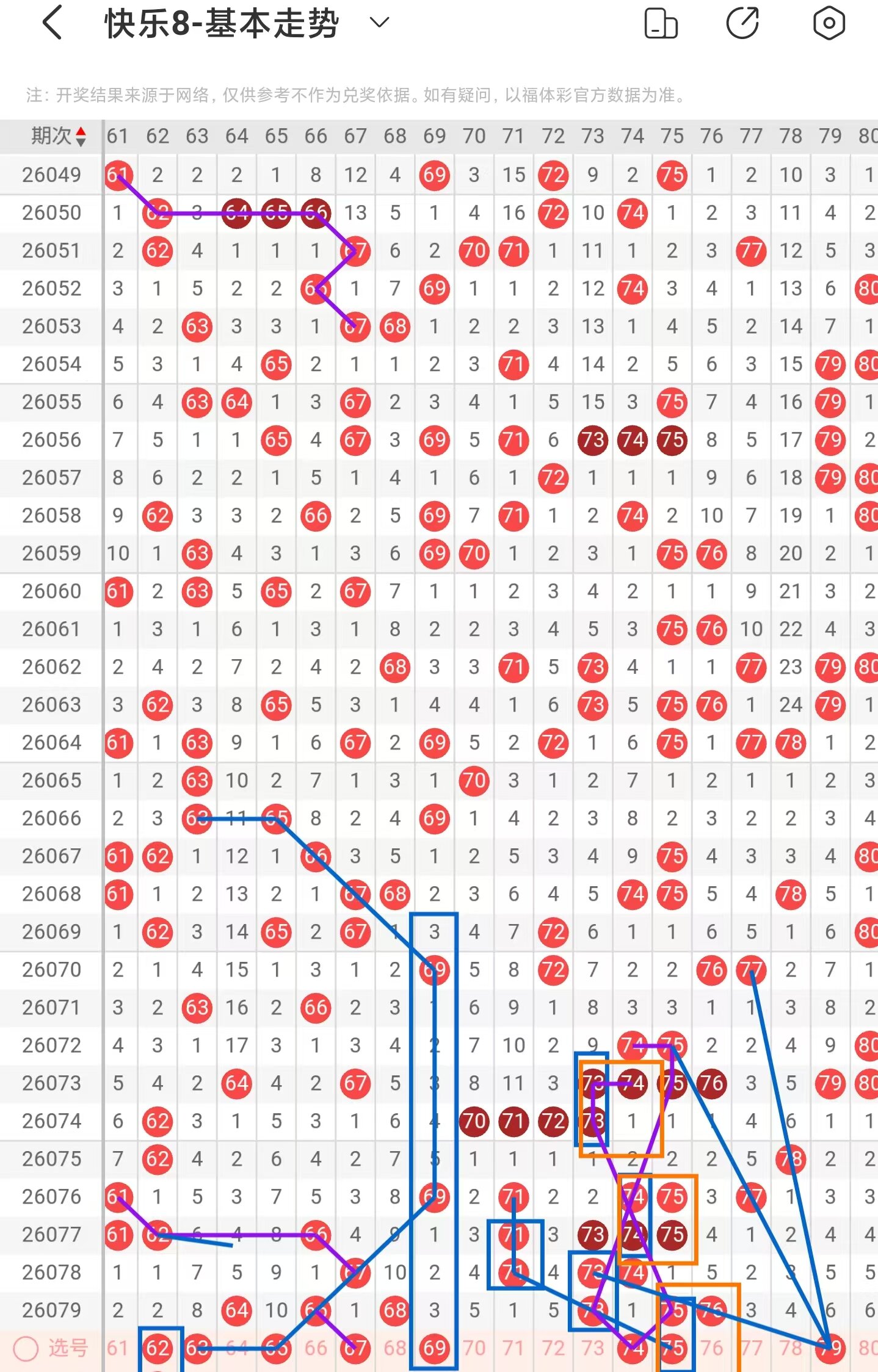Image resolution: width=878 pixels, height=1372 pixels.
Task: Go back using the top-left arrow
Action: tap(53, 23)
